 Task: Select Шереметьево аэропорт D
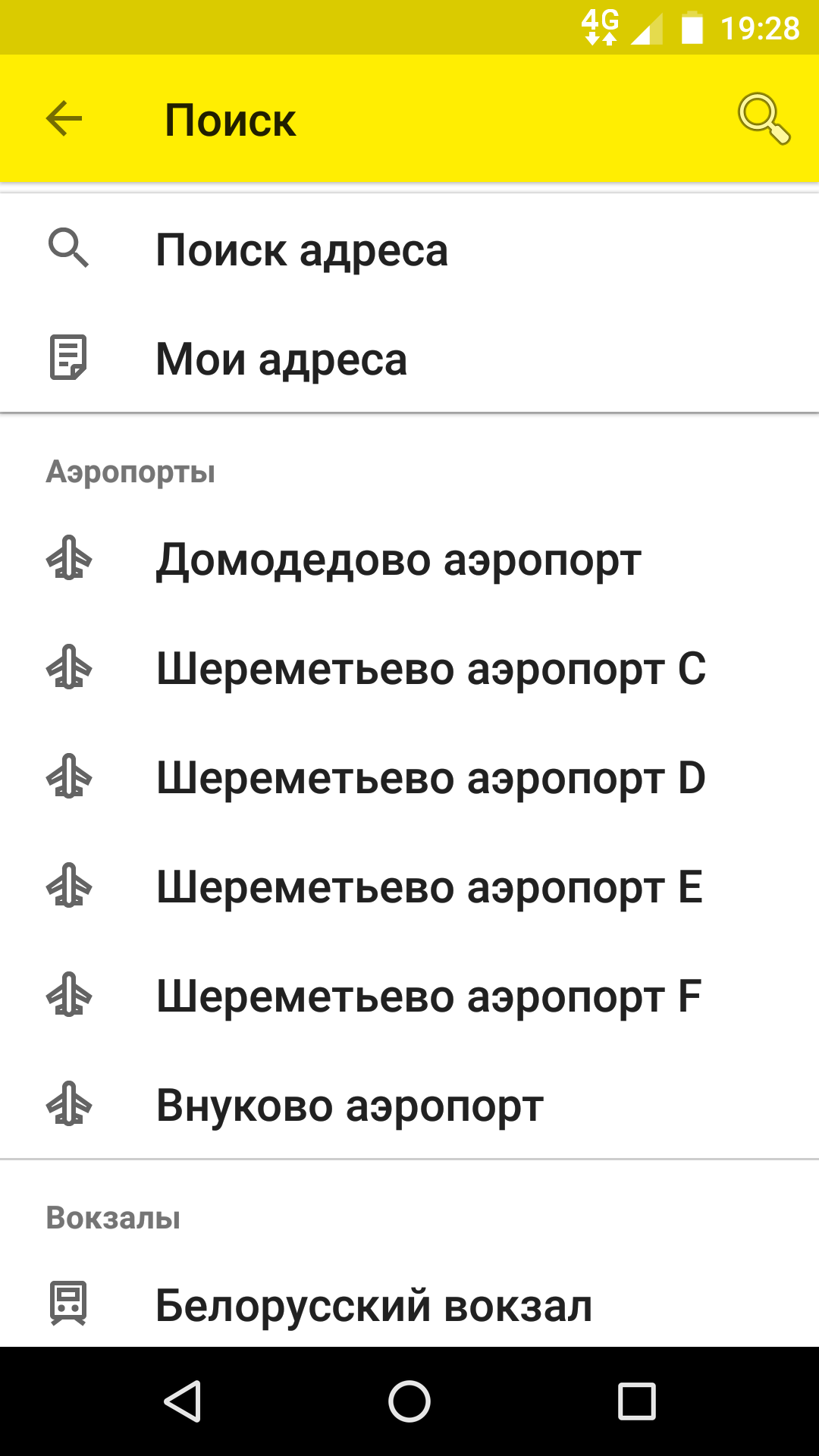click(430, 778)
